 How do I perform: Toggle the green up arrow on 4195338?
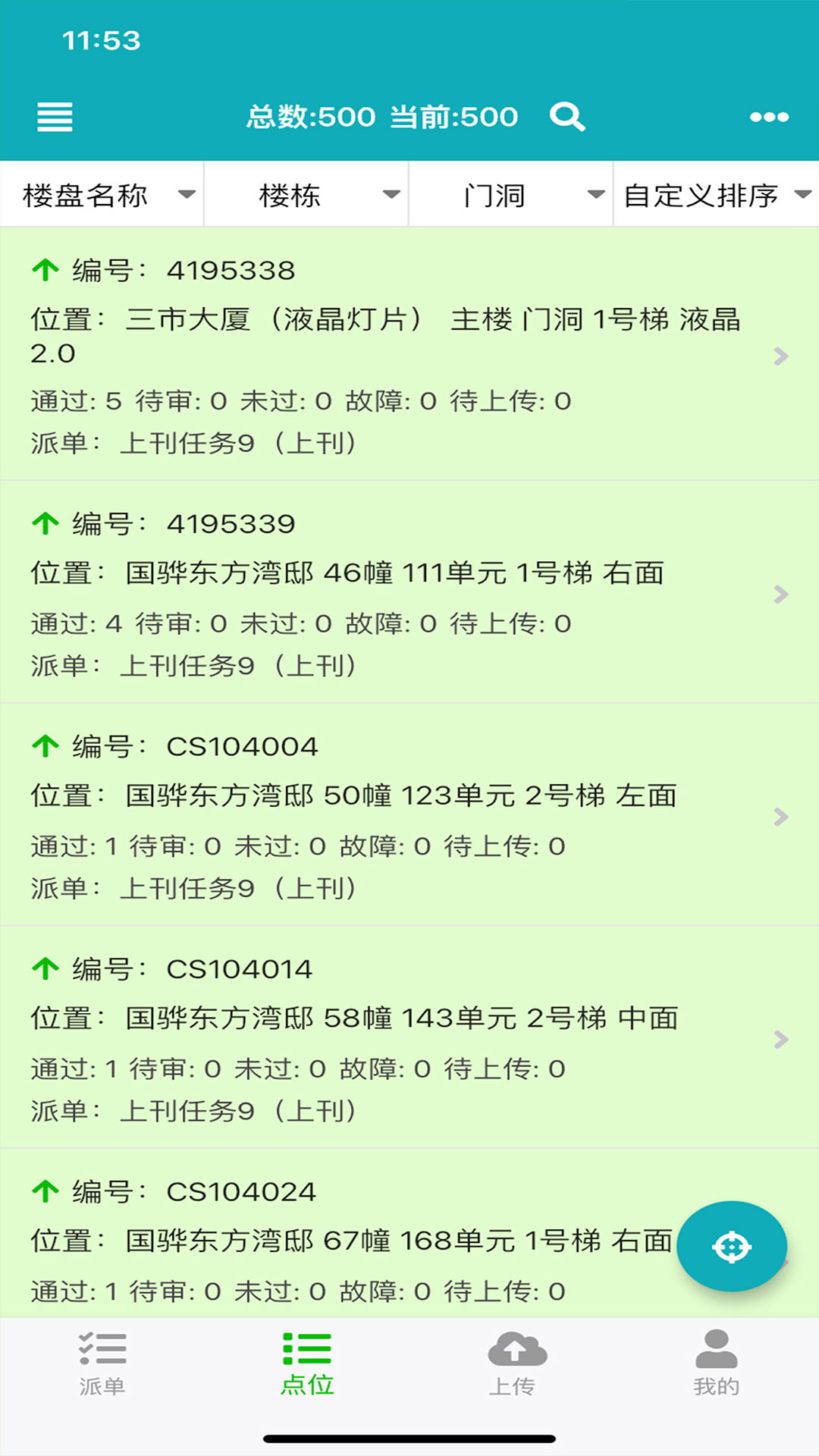click(44, 269)
